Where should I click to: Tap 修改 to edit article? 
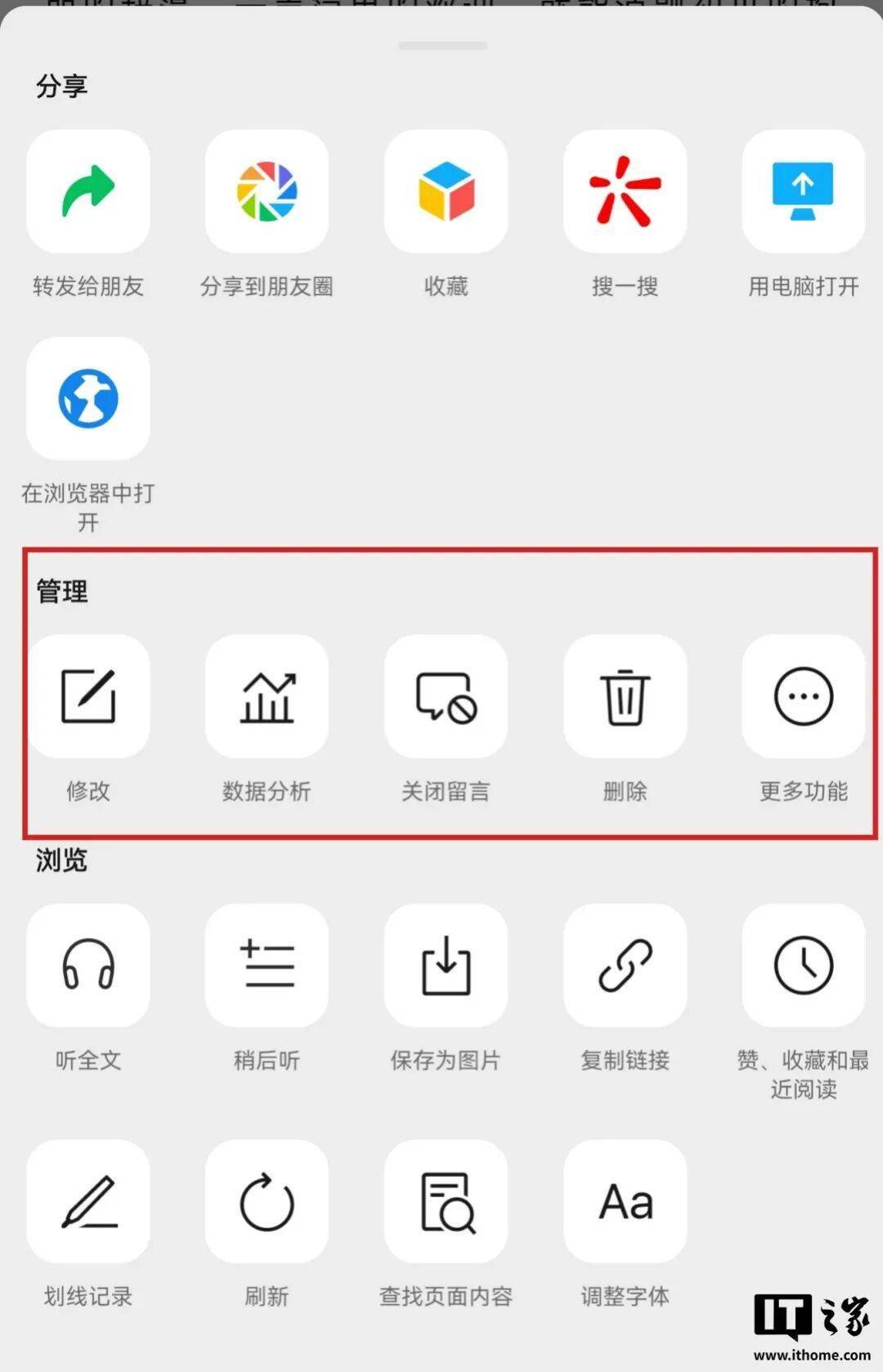point(88,696)
